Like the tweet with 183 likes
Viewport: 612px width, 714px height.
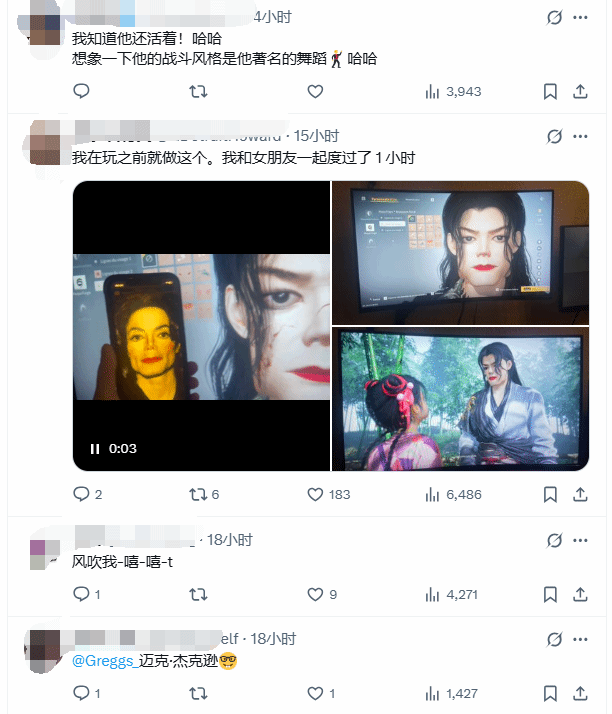tap(315, 494)
